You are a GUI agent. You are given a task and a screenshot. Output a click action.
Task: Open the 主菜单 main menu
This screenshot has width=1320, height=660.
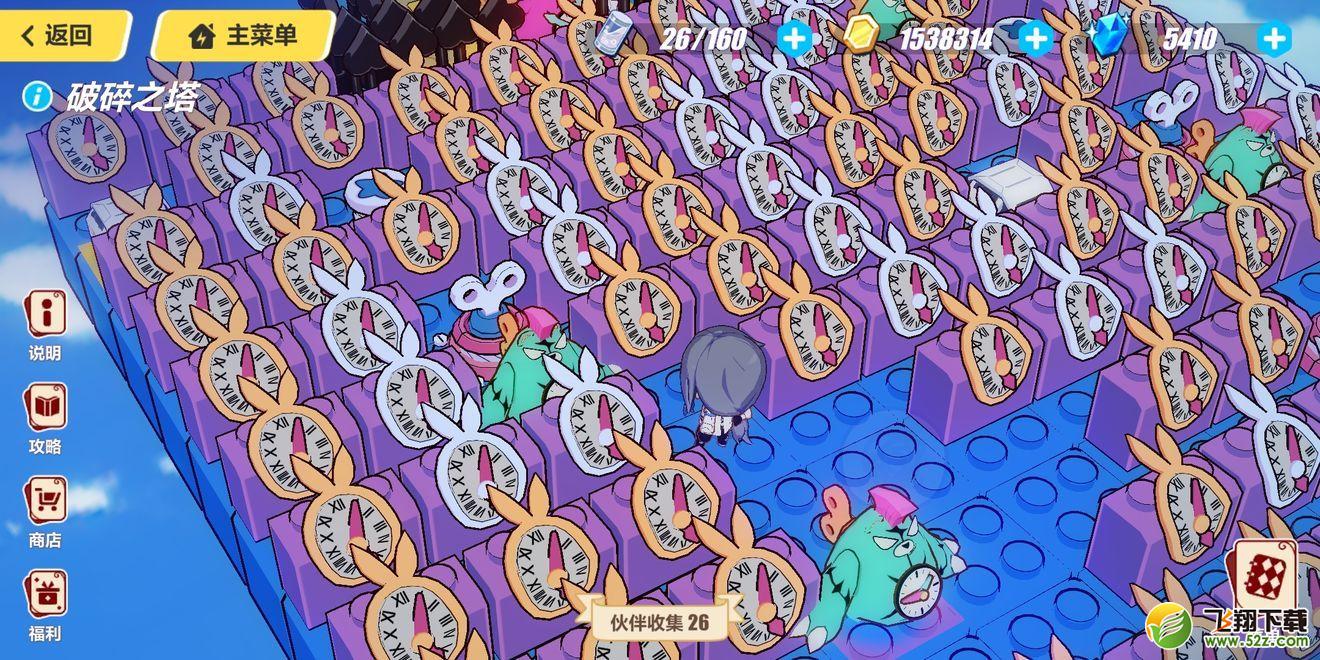tap(243, 36)
